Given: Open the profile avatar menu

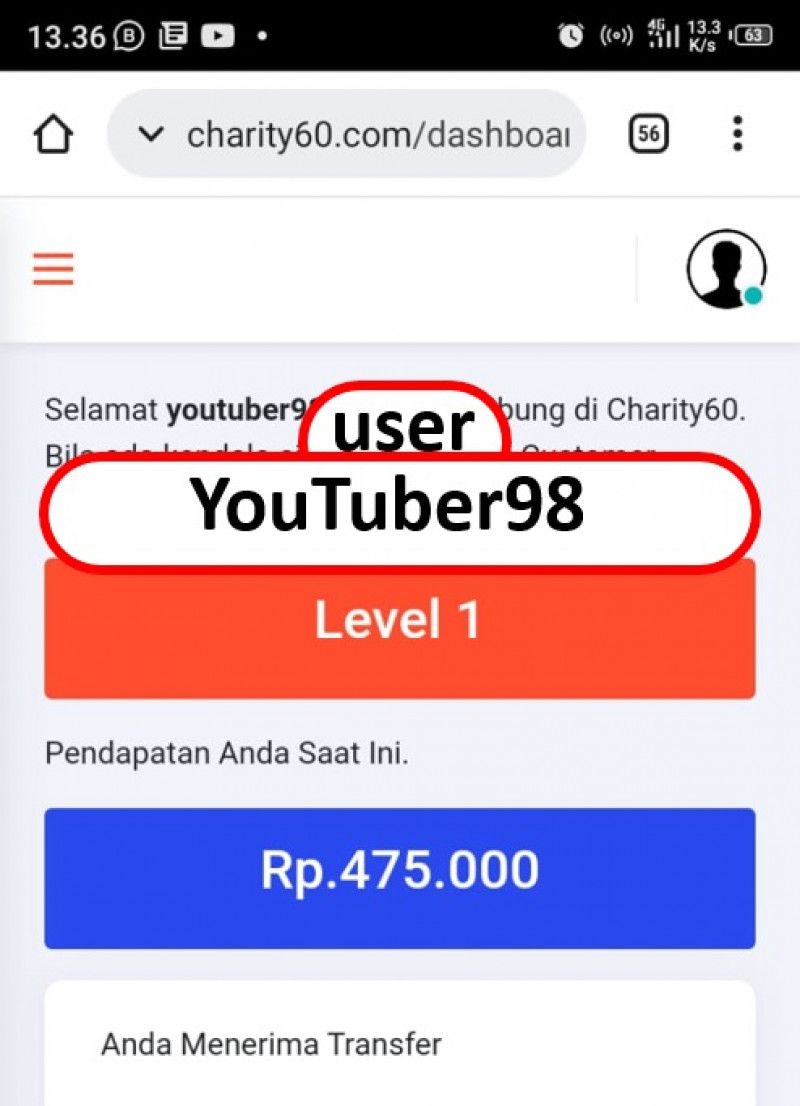Looking at the screenshot, I should point(726,270).
